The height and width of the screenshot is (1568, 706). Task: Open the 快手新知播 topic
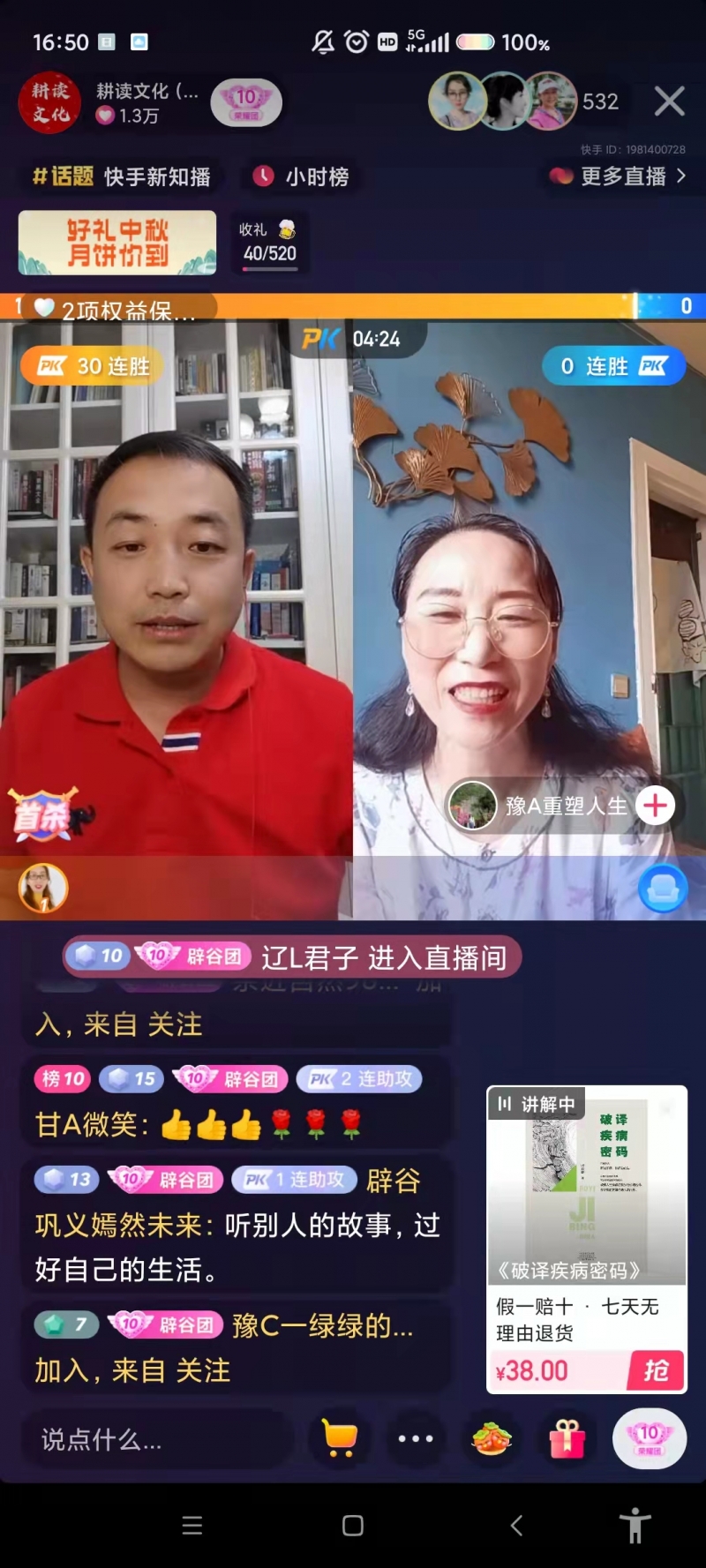[x=122, y=176]
